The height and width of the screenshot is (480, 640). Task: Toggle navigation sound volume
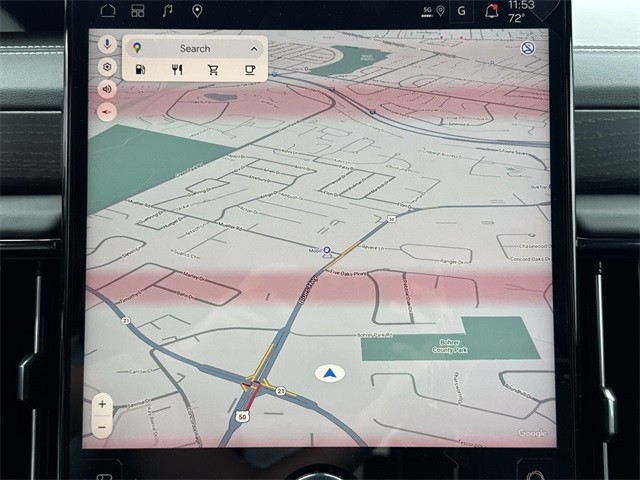pyautogui.click(x=107, y=89)
